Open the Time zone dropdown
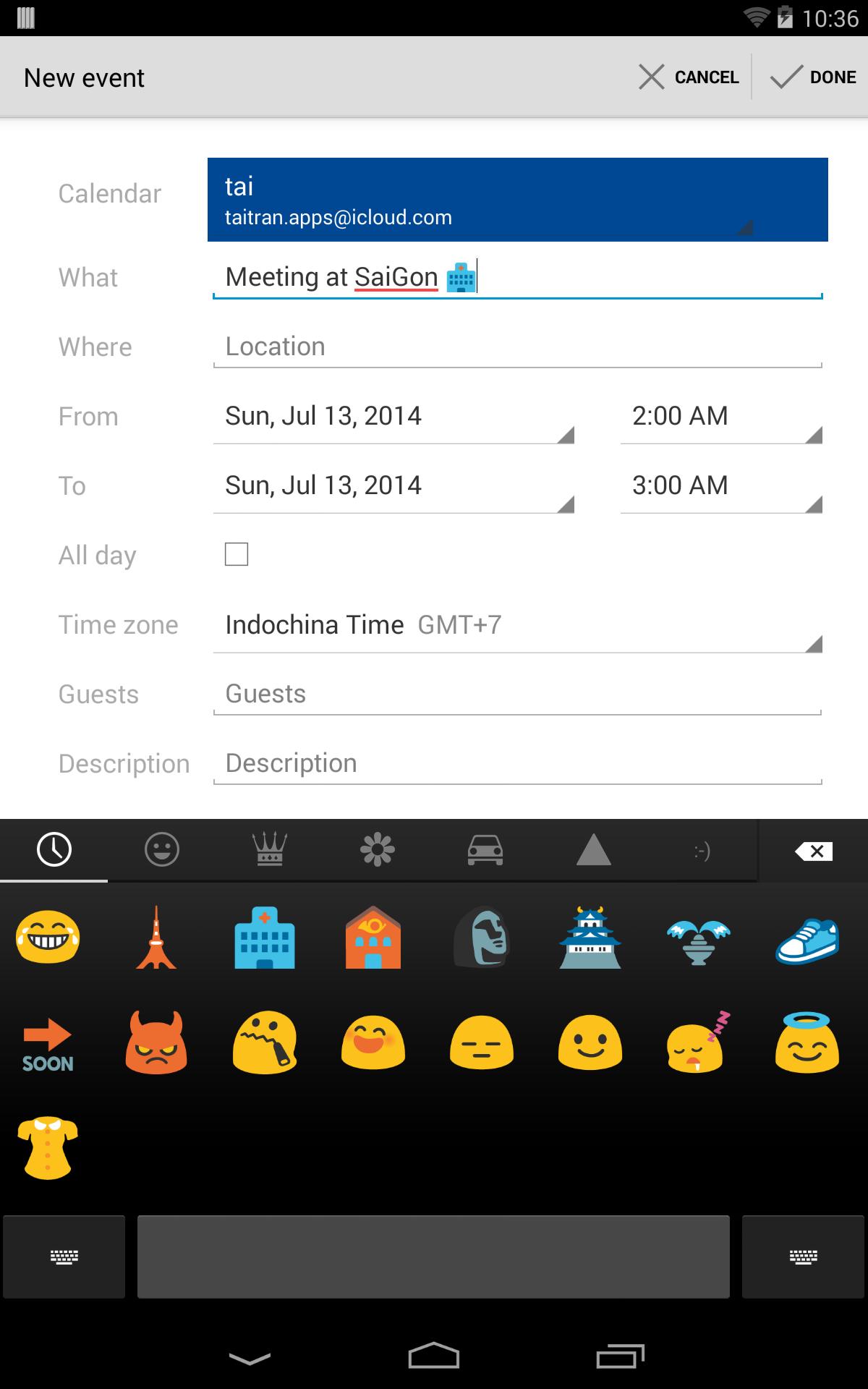 coord(516,624)
